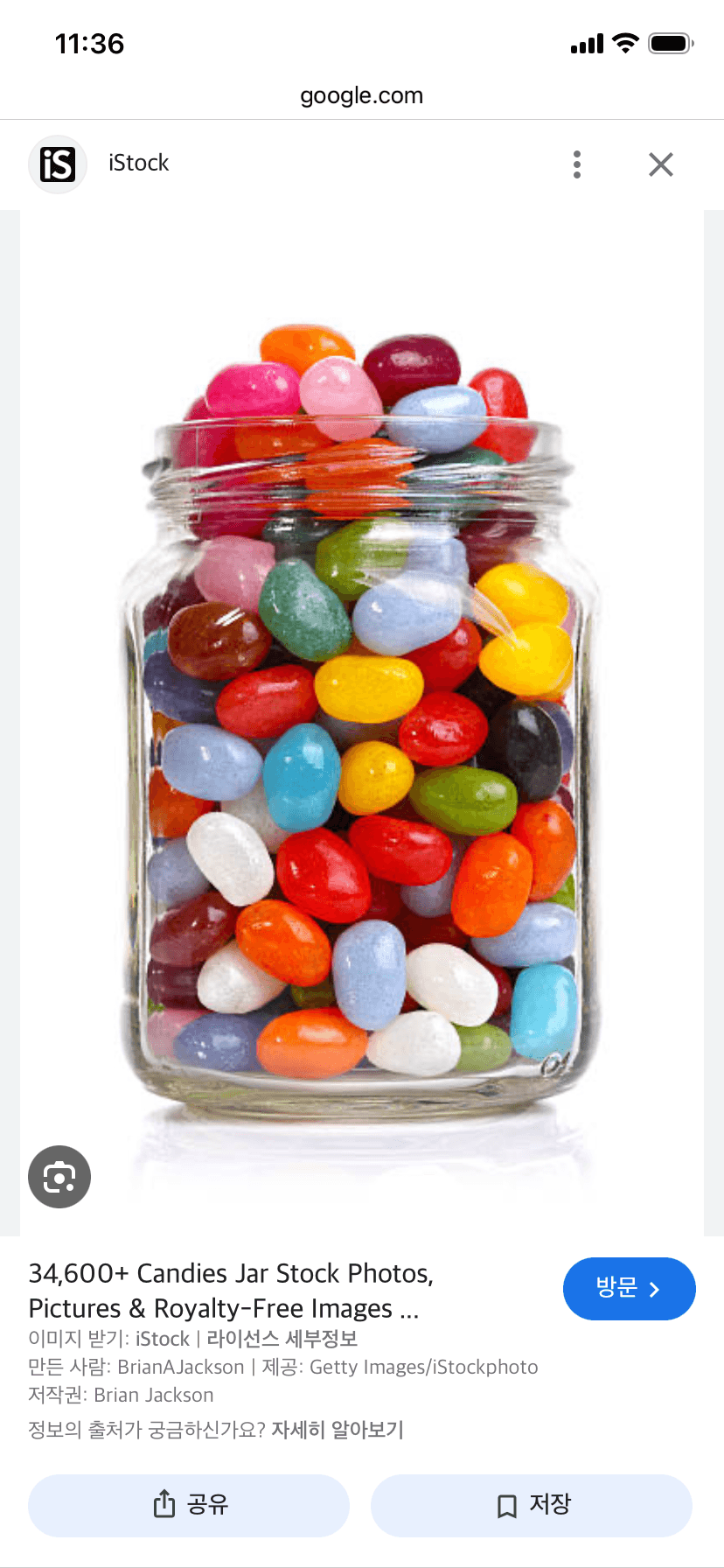
Task: Open the 자세히 알아보기 link
Action: click(338, 1430)
